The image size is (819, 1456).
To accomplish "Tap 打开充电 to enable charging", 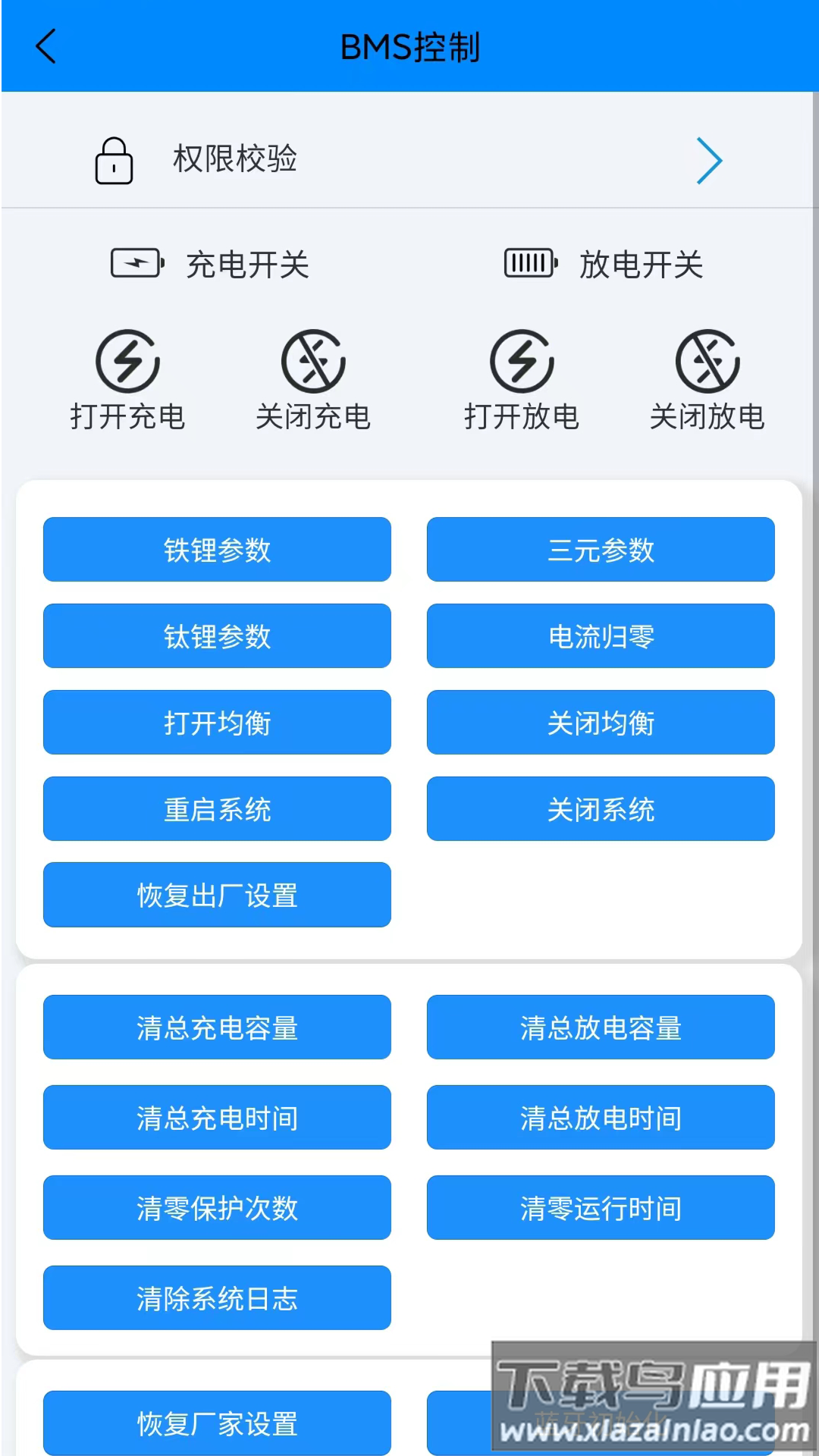I will coord(127,379).
